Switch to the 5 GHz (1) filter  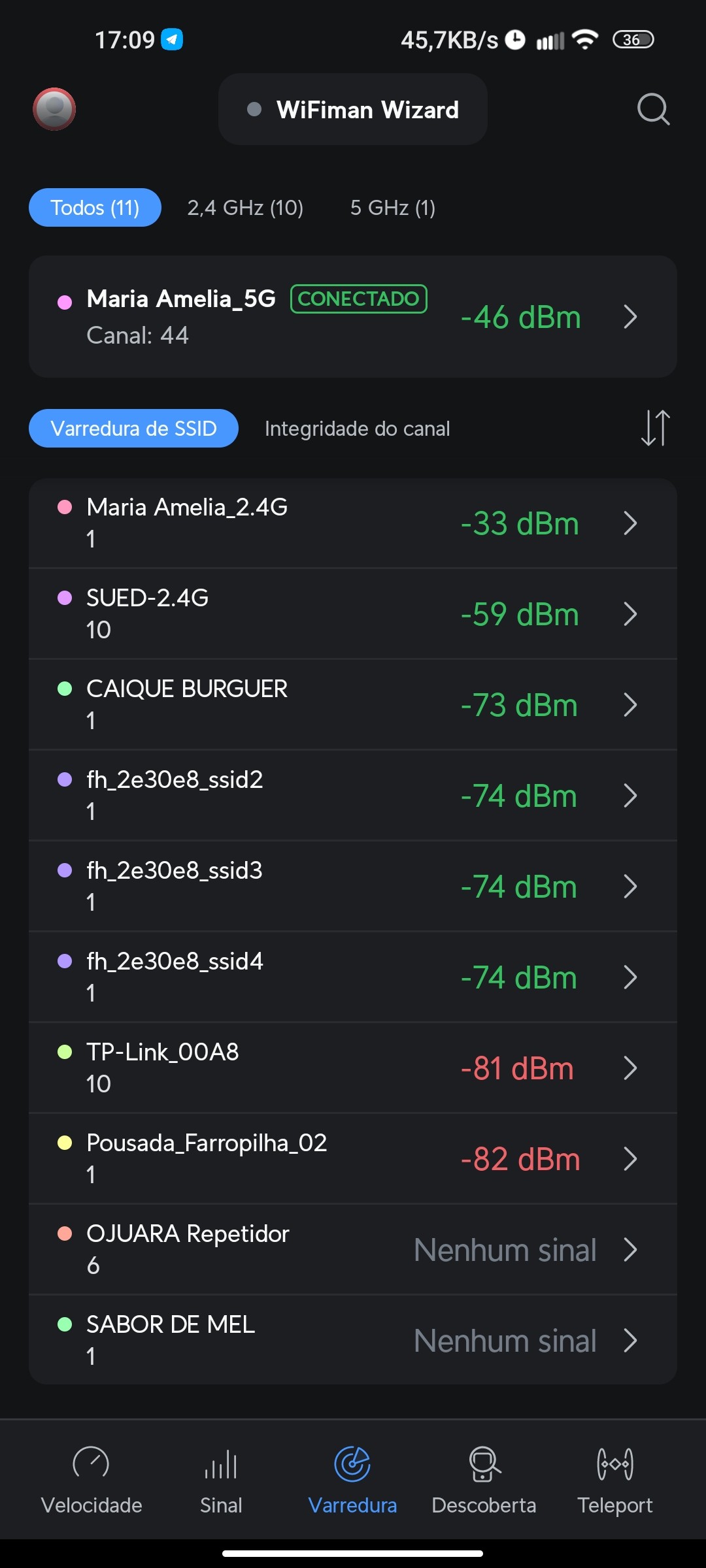point(392,208)
